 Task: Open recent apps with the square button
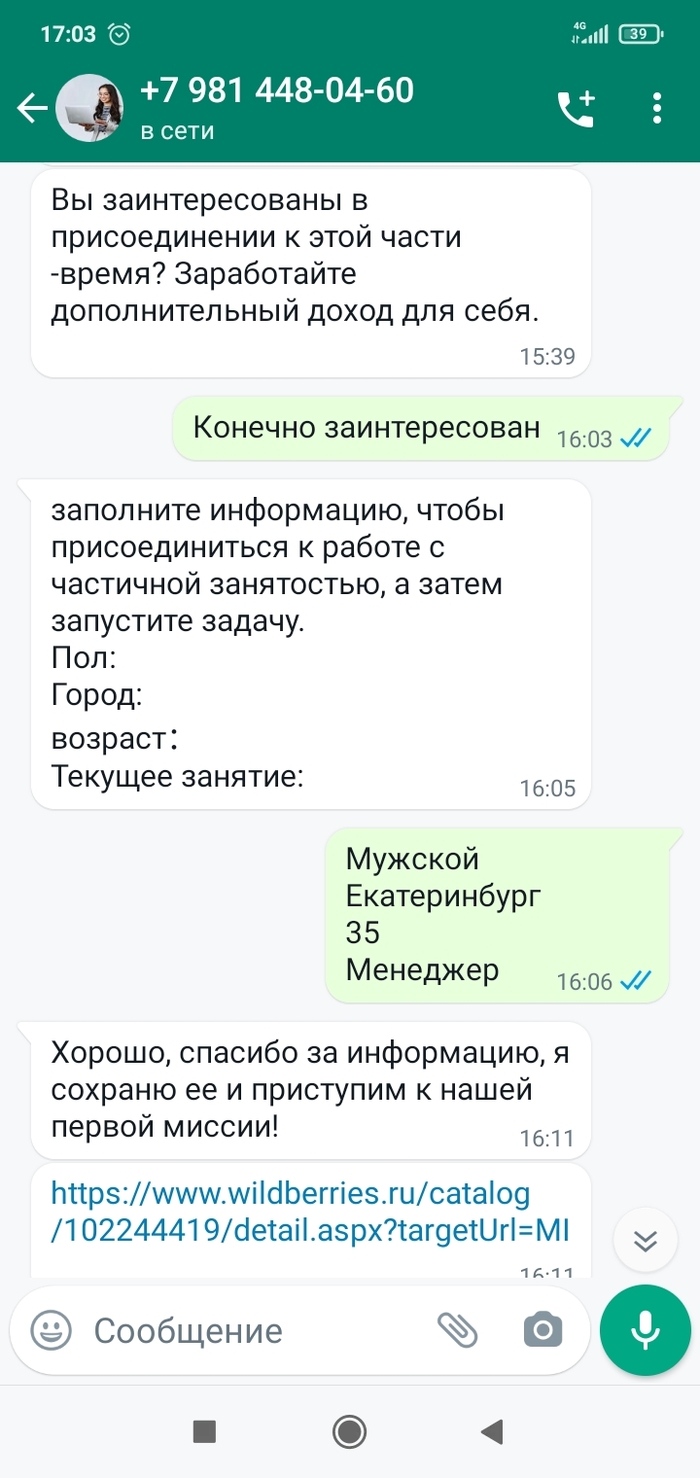[x=204, y=1432]
